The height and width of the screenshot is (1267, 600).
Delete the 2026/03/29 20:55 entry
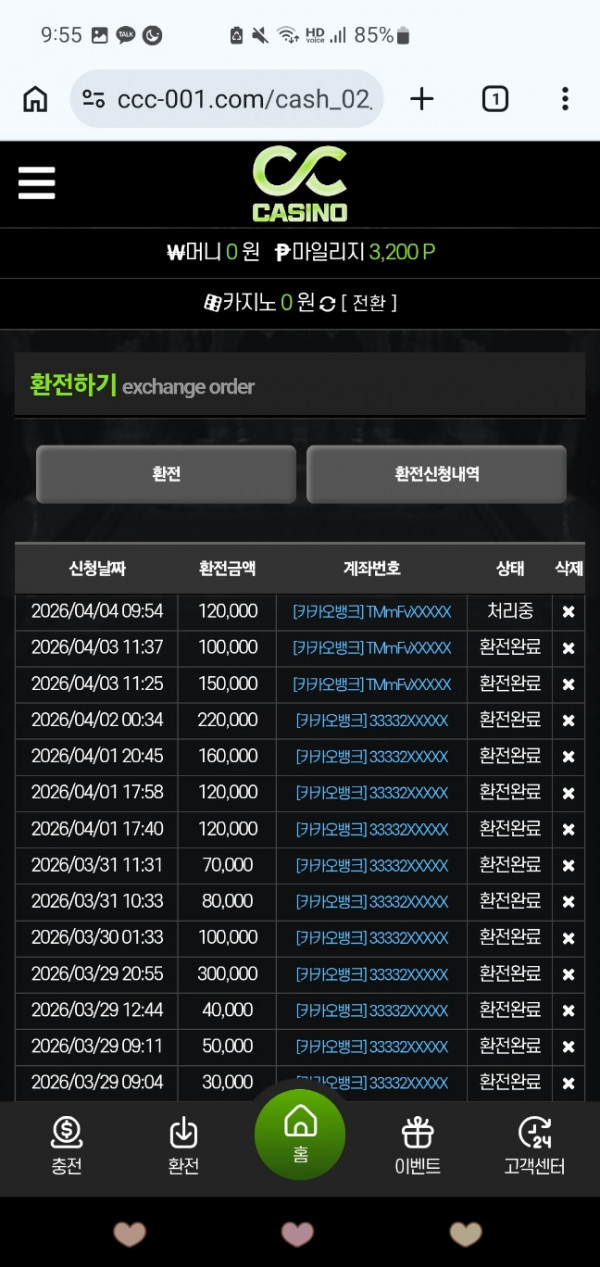(x=568, y=975)
